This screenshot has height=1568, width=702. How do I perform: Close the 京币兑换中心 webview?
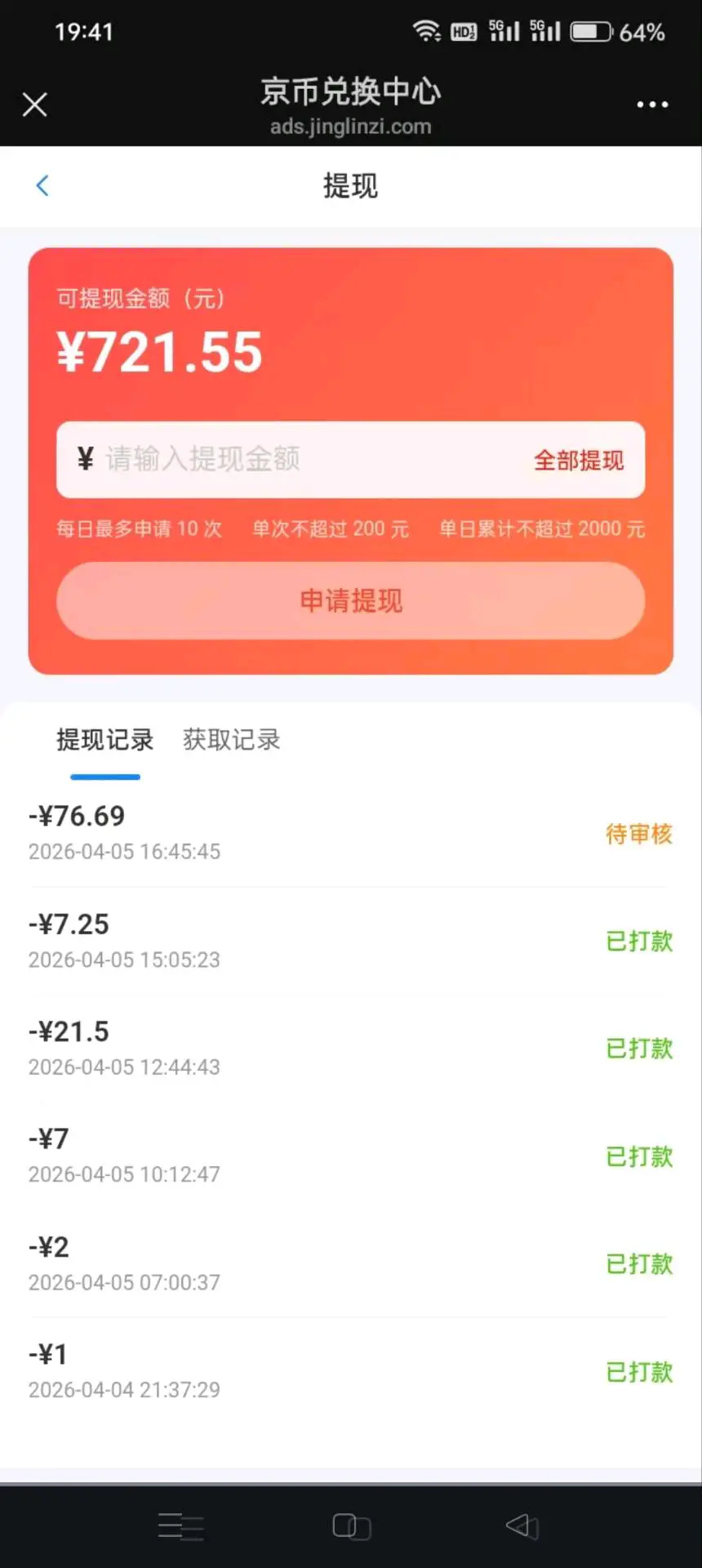[x=34, y=105]
